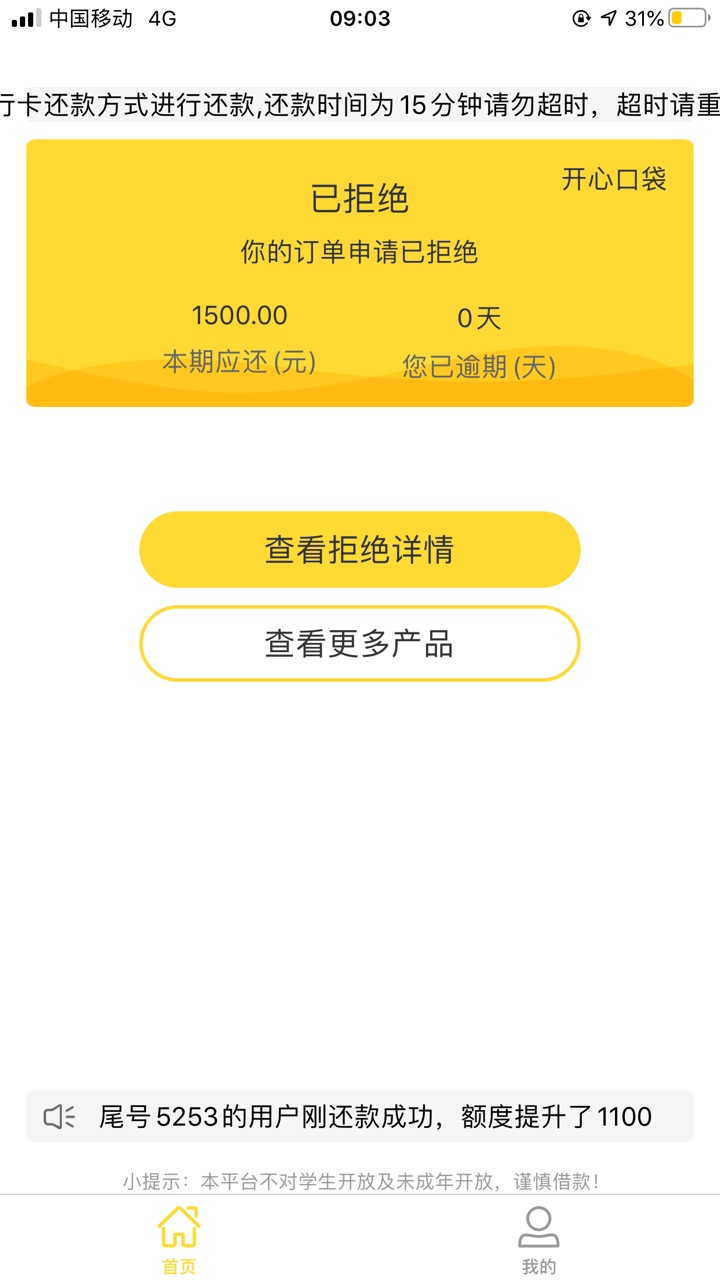Go to the 首页 home tab
This screenshot has height=1280, width=720.
pos(179,1240)
